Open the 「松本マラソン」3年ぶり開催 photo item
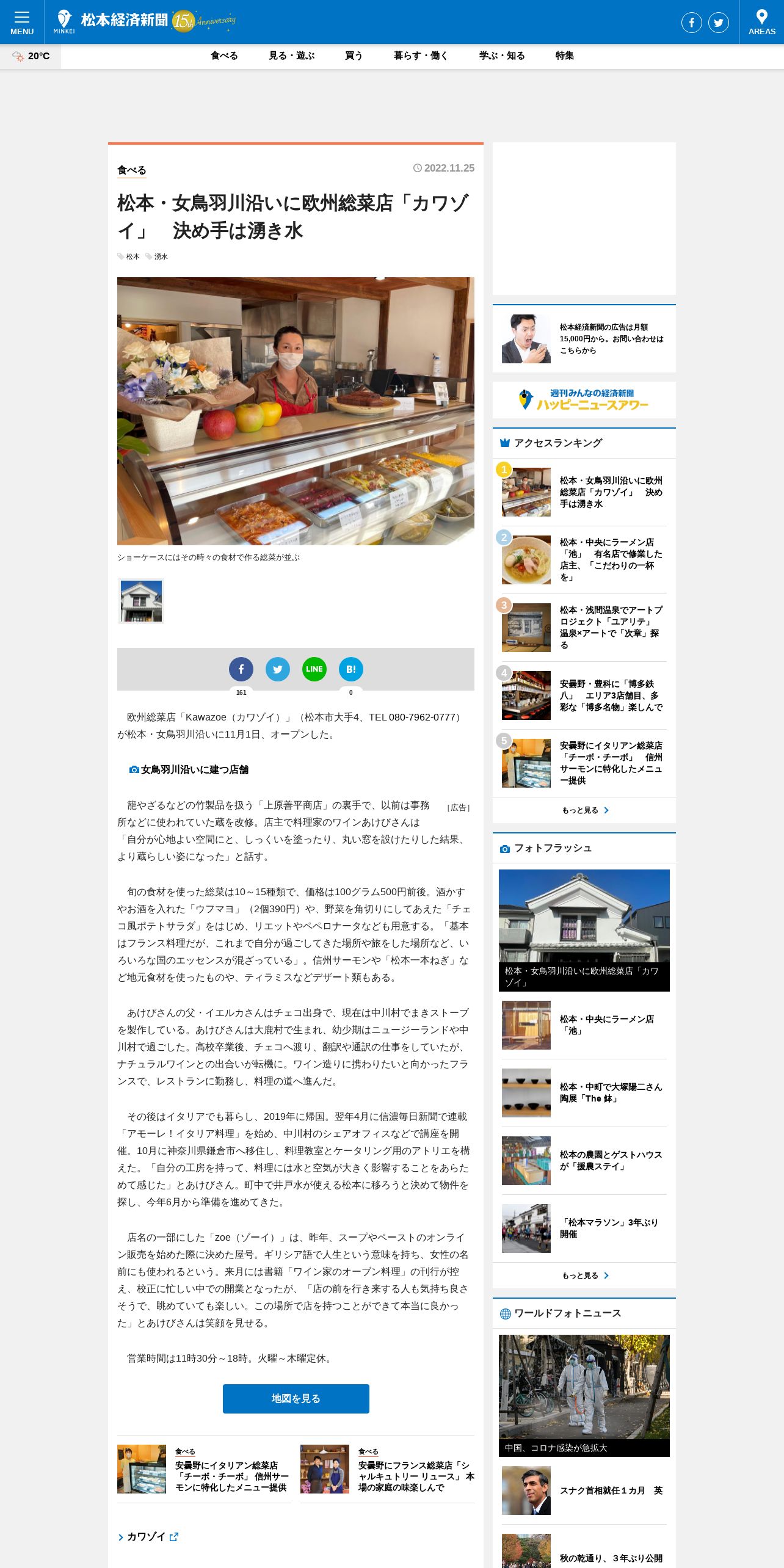784x1568 pixels. pos(584,1229)
